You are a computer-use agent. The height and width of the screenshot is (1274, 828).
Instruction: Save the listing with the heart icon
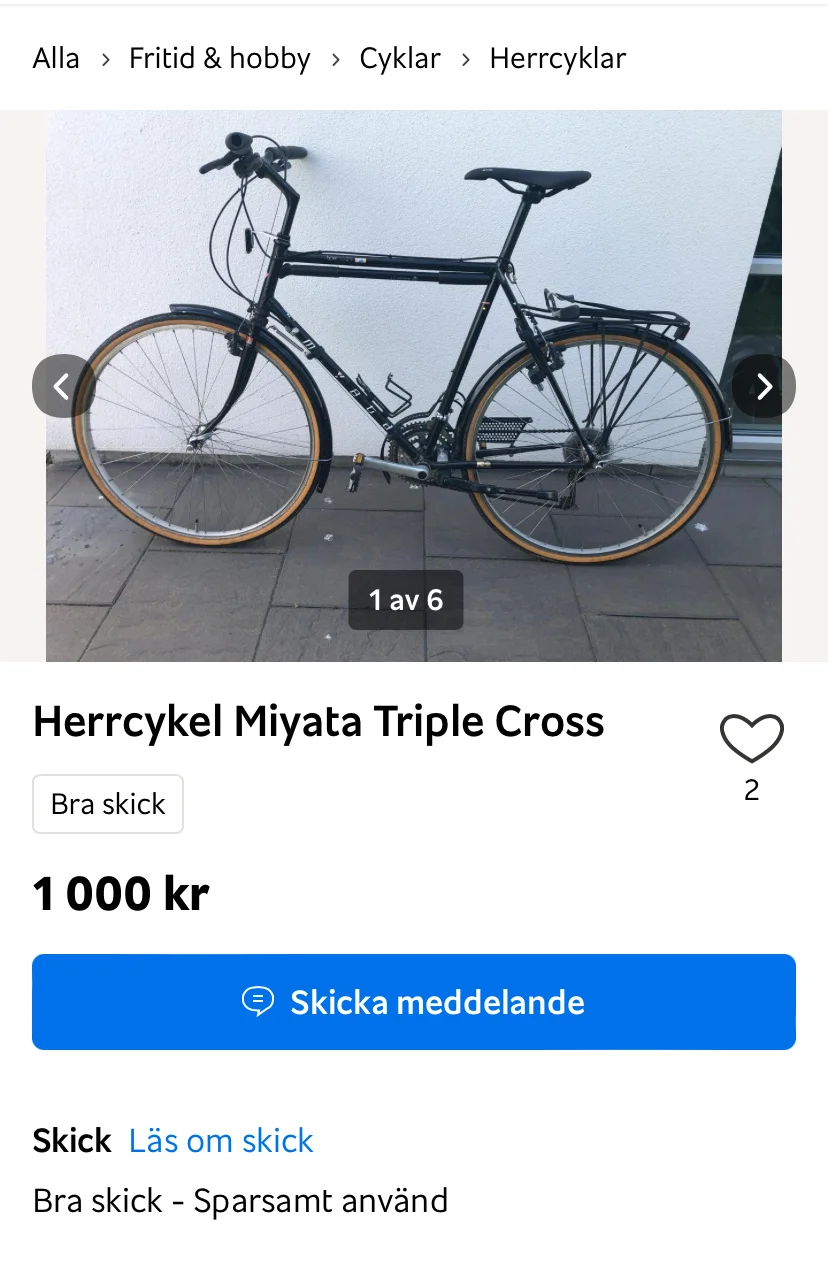751,739
